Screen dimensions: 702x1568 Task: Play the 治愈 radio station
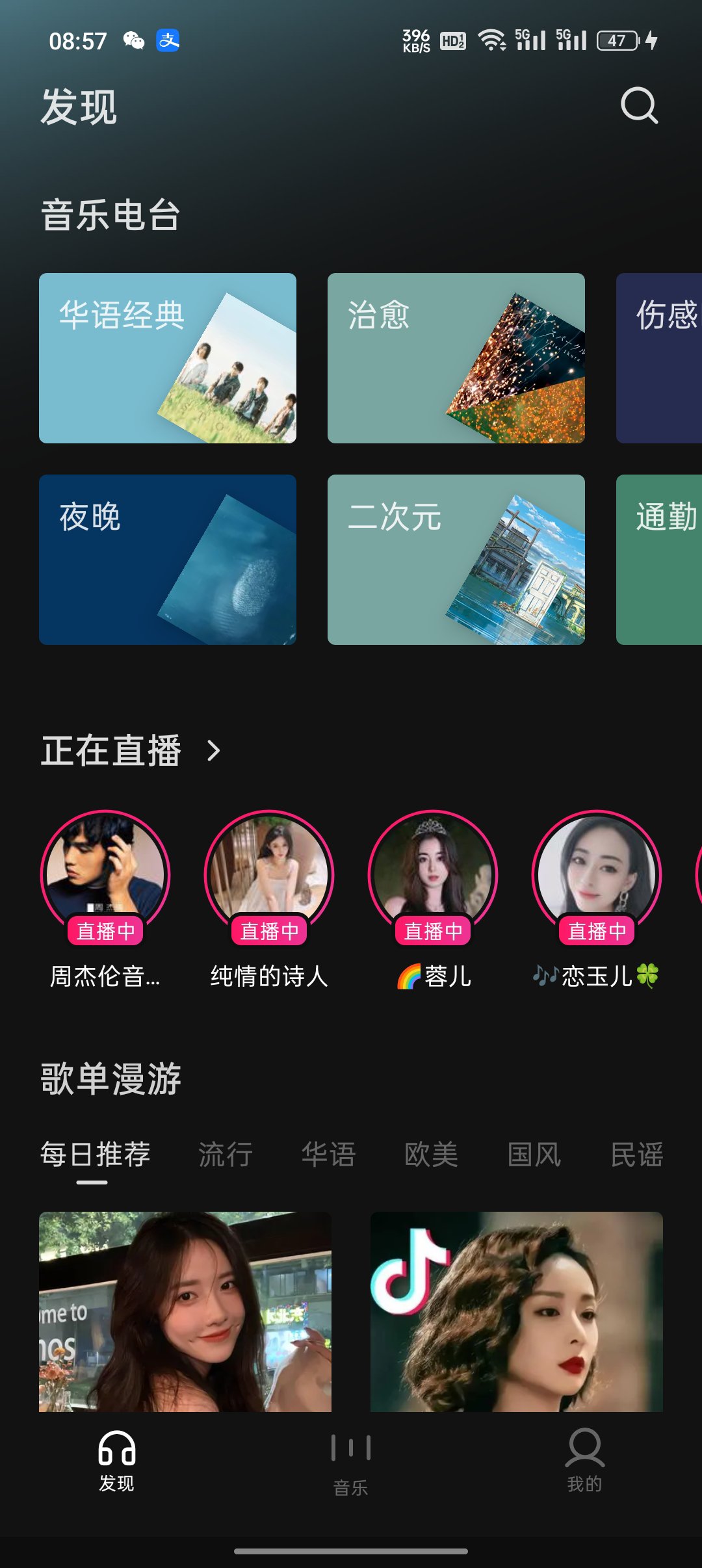[456, 358]
